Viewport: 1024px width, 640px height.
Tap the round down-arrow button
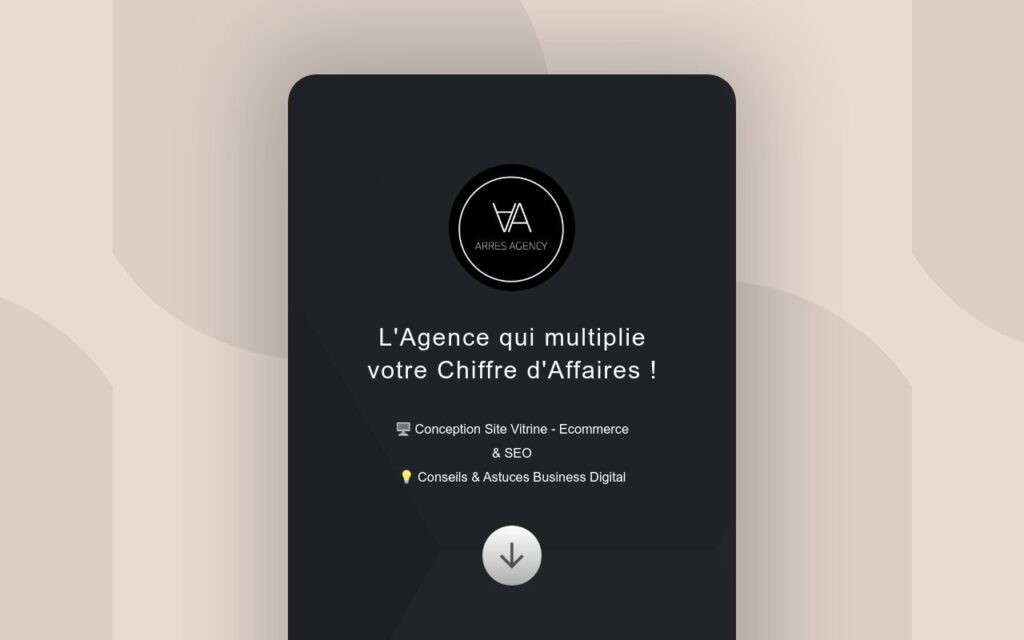pos(512,555)
